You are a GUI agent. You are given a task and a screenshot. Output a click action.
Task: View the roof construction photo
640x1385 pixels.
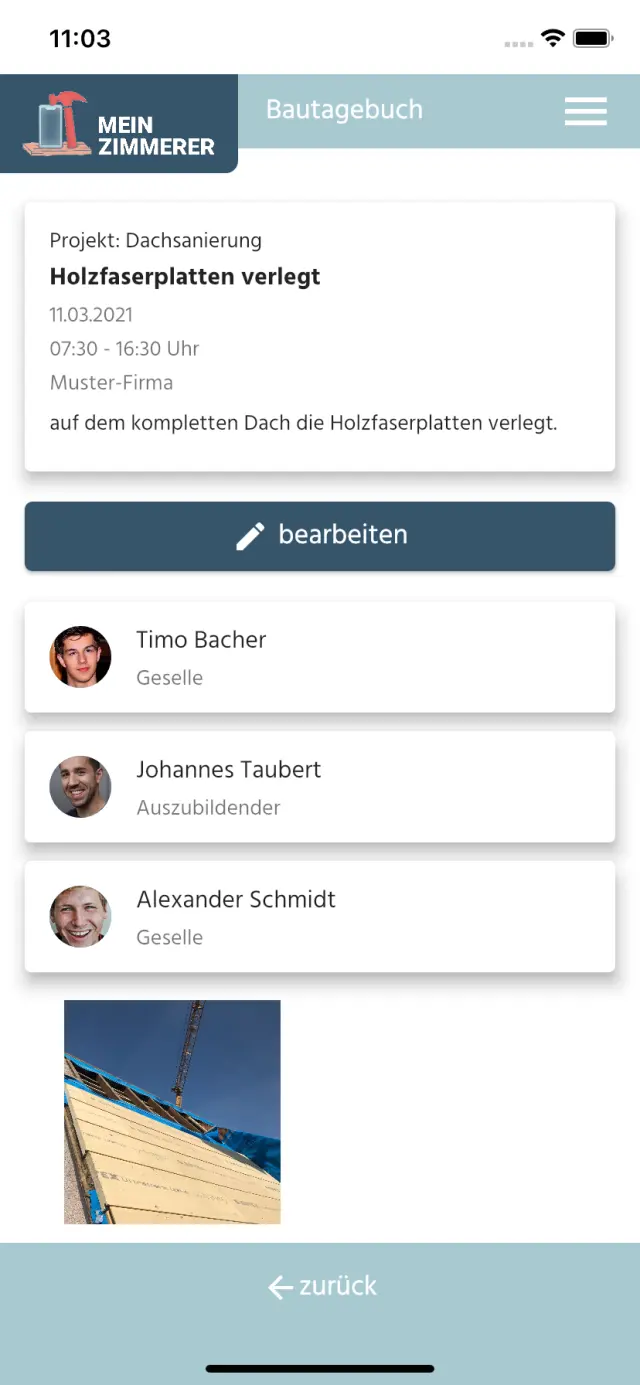[172, 1112]
